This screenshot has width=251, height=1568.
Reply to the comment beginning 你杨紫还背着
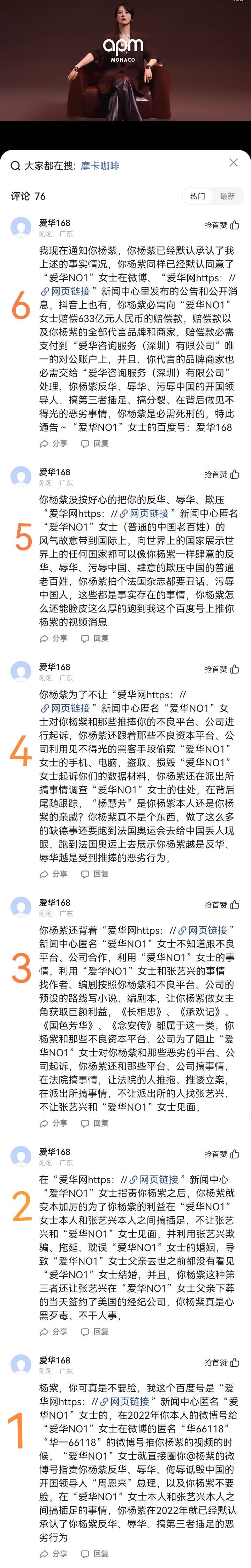click(95, 1123)
